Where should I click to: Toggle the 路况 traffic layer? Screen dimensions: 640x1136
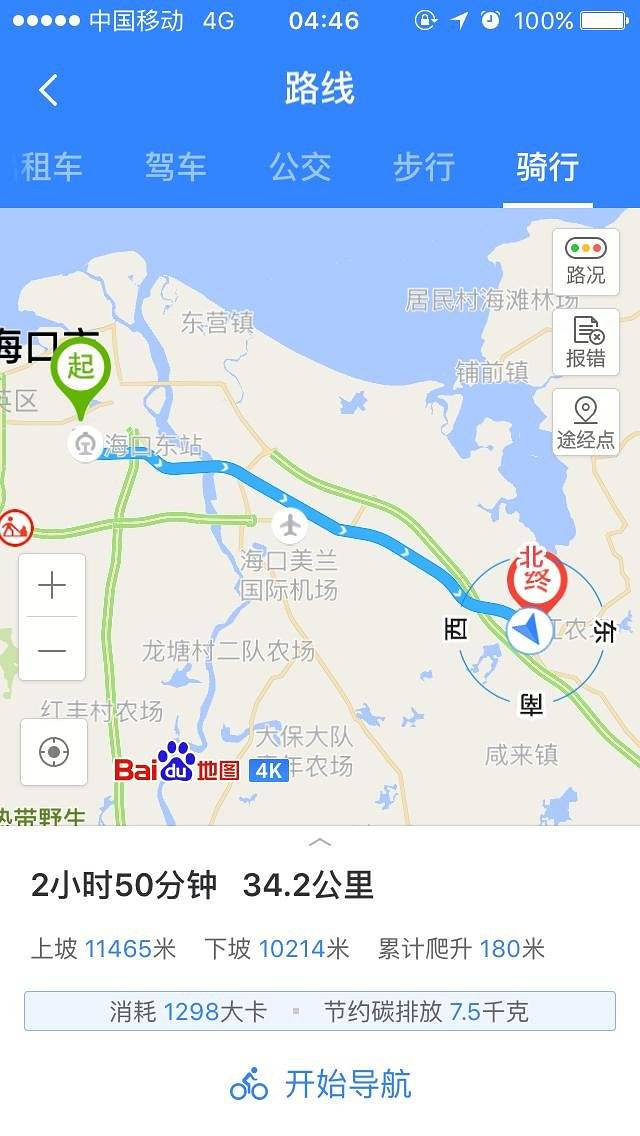click(586, 261)
